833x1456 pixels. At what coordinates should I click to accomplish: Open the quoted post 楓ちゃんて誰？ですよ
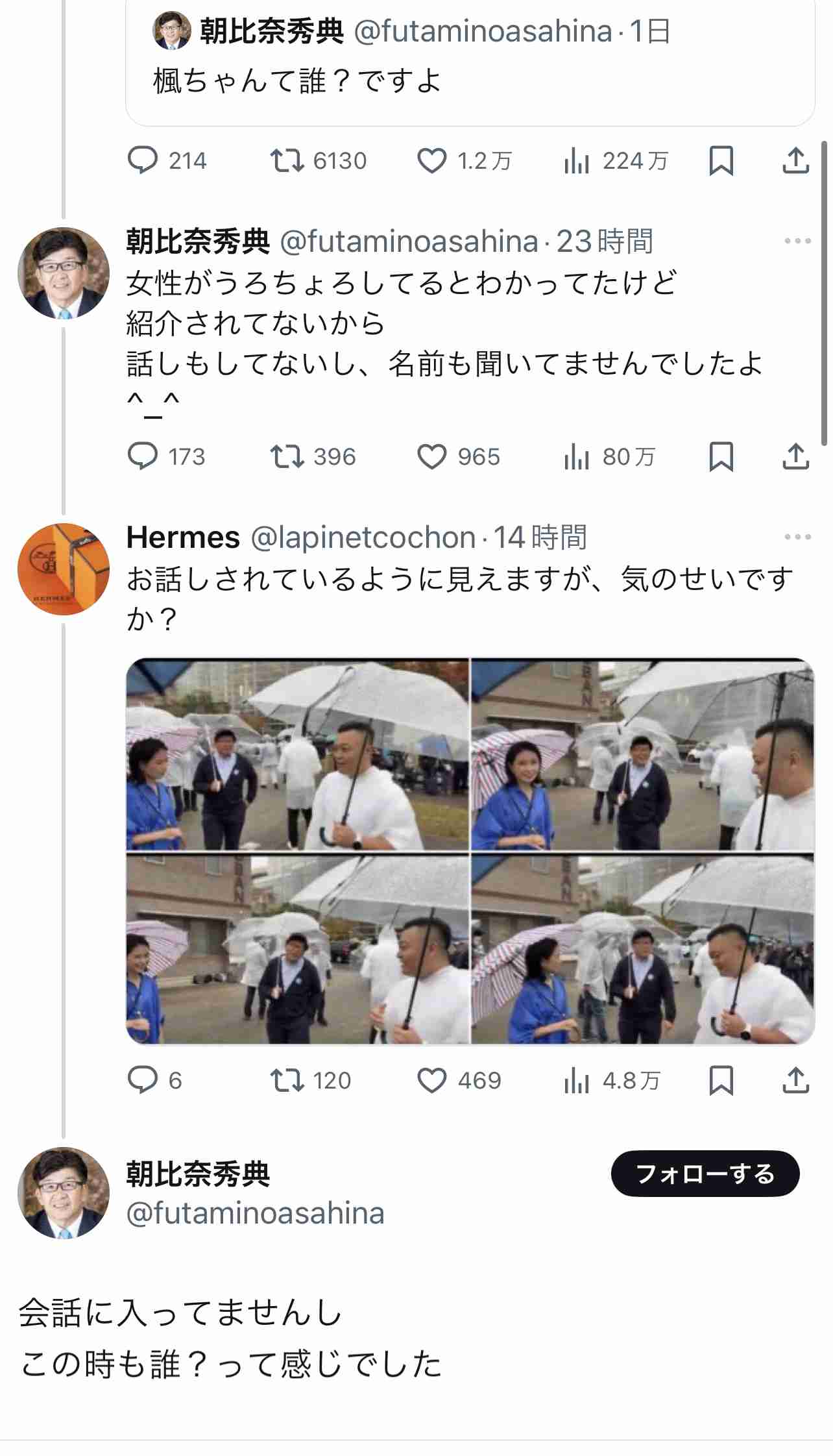click(x=470, y=65)
